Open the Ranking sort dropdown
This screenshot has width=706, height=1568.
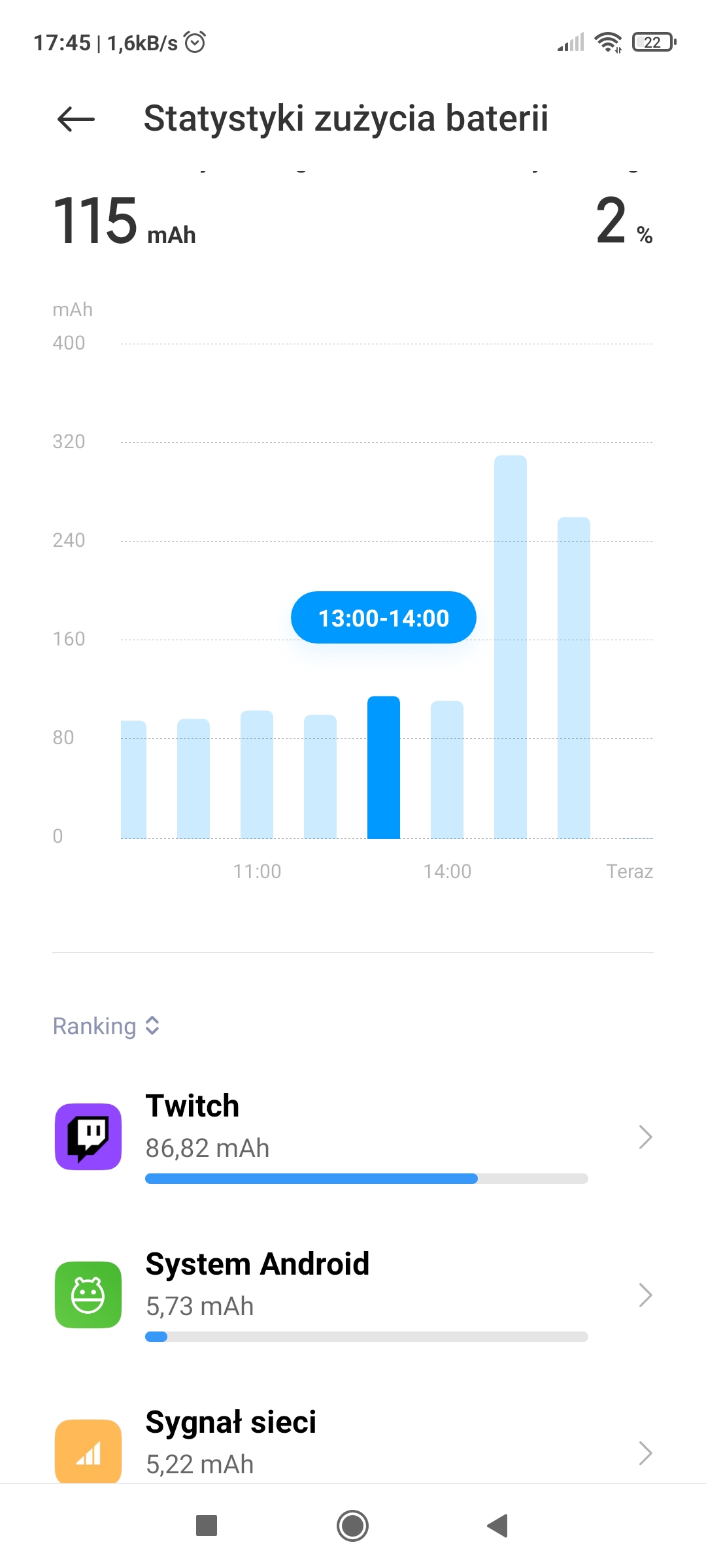pos(107,1026)
